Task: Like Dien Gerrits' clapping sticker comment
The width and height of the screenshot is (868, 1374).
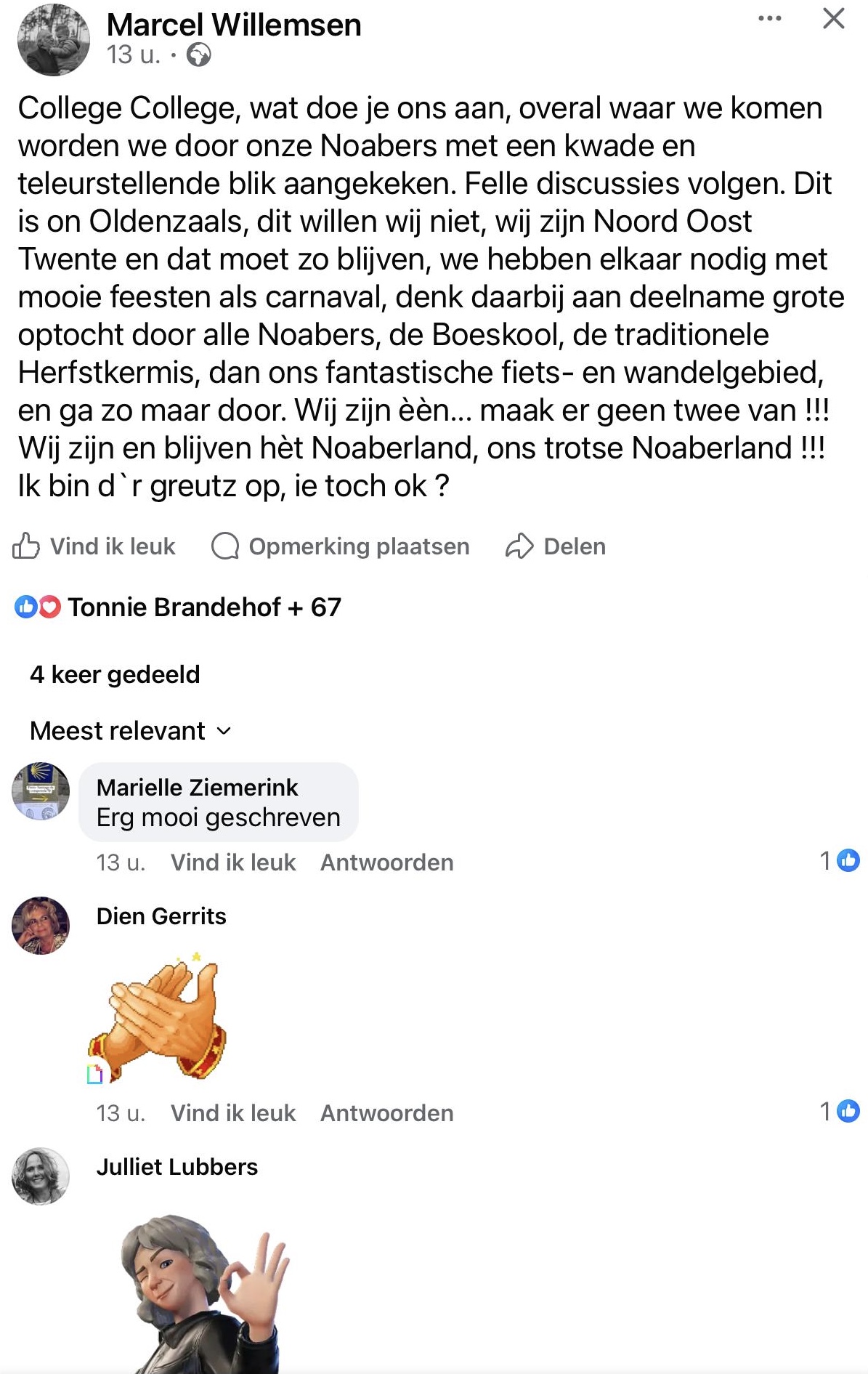Action: pos(233,1113)
